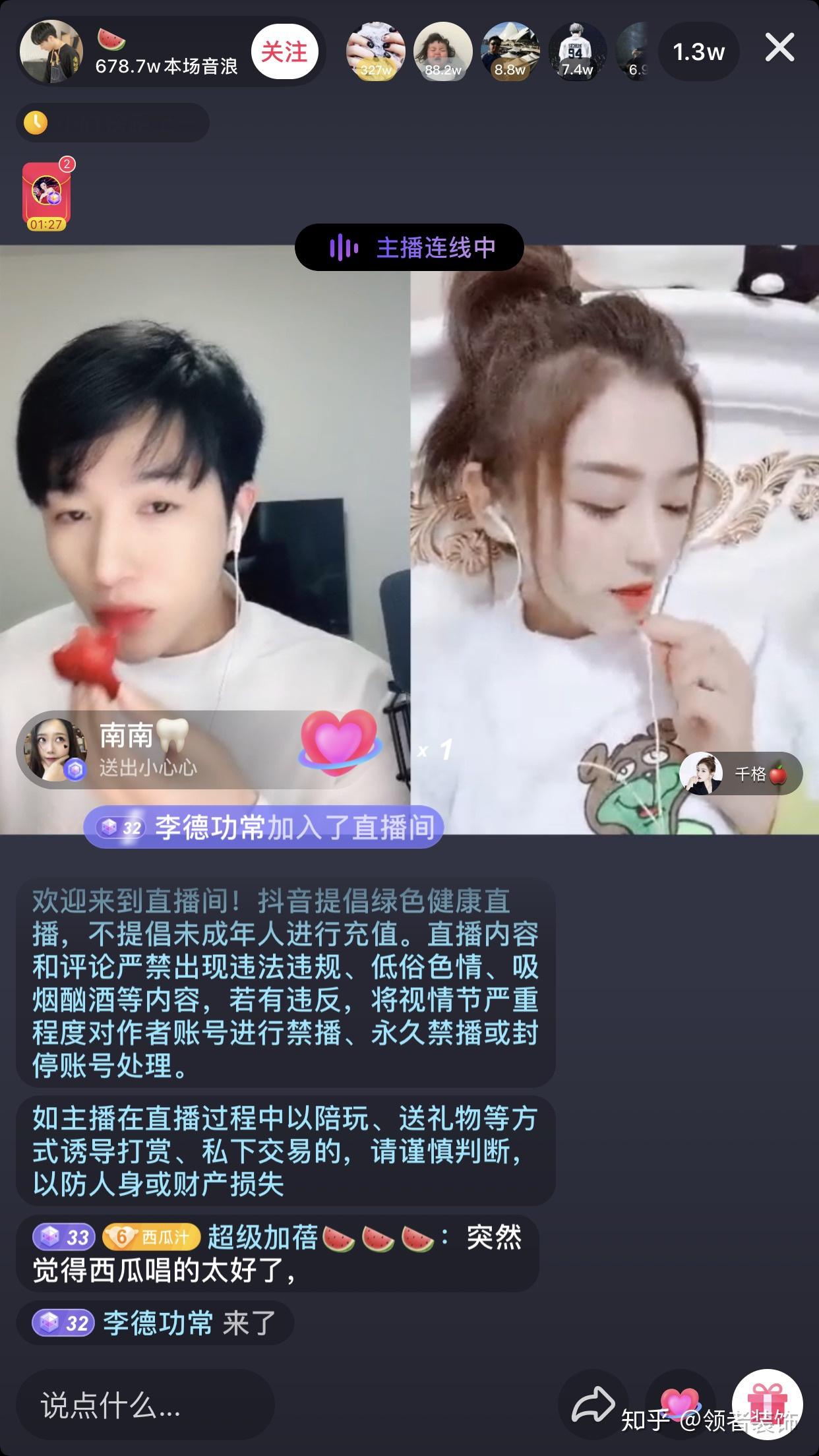The height and width of the screenshot is (1456, 819).
Task: Open the 1.3w viewer count list
Action: [x=699, y=51]
